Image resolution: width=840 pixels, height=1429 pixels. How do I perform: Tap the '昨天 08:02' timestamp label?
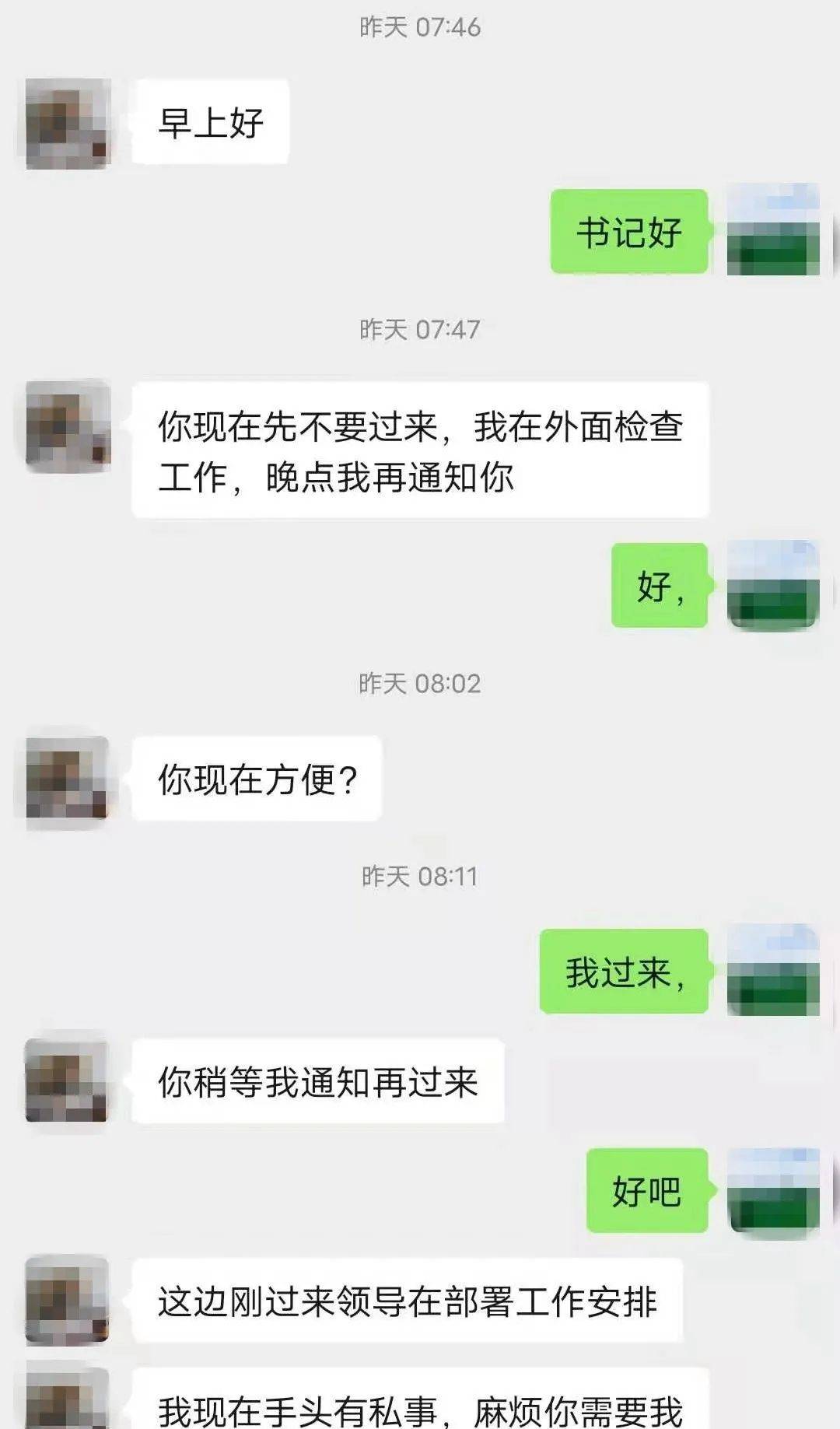pyautogui.click(x=420, y=685)
